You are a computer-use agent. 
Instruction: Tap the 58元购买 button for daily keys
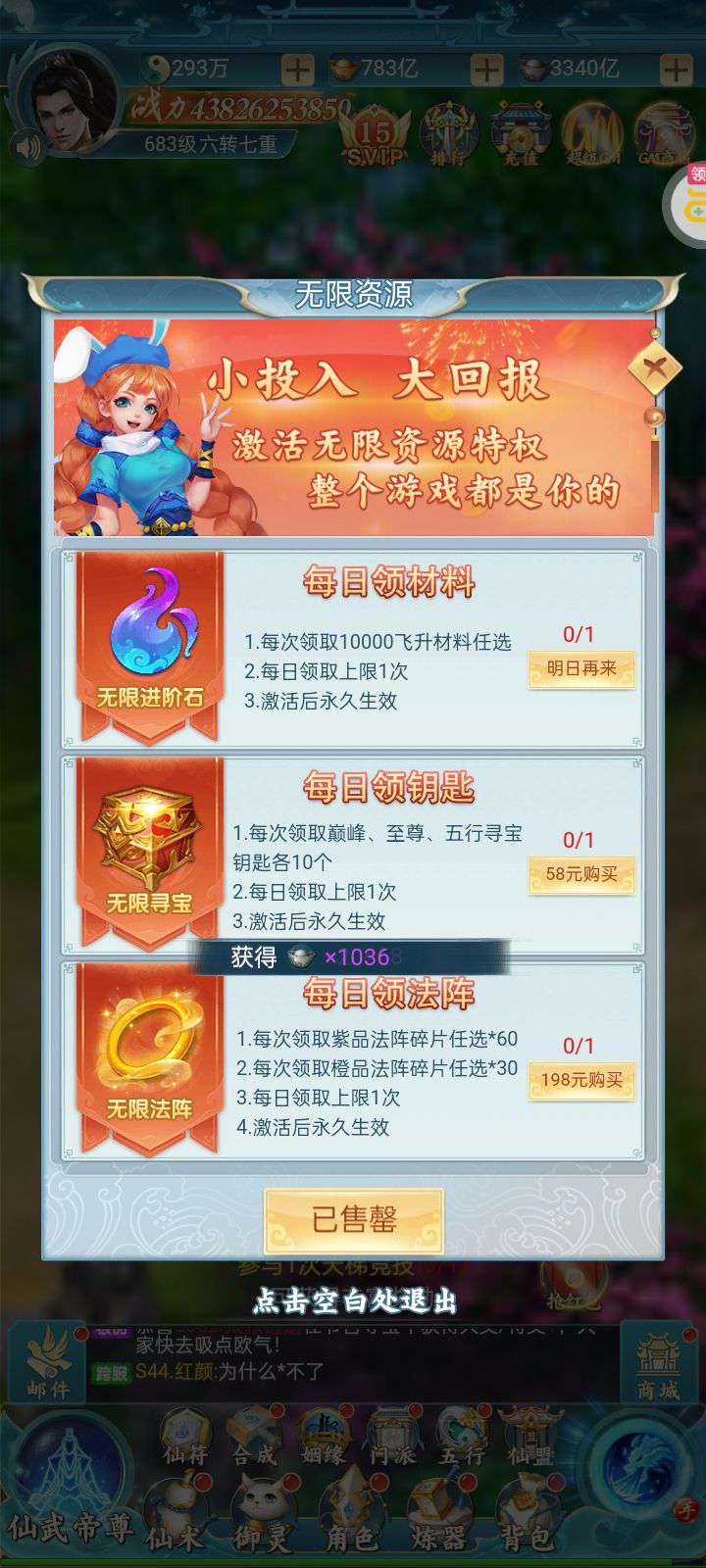pos(581,874)
